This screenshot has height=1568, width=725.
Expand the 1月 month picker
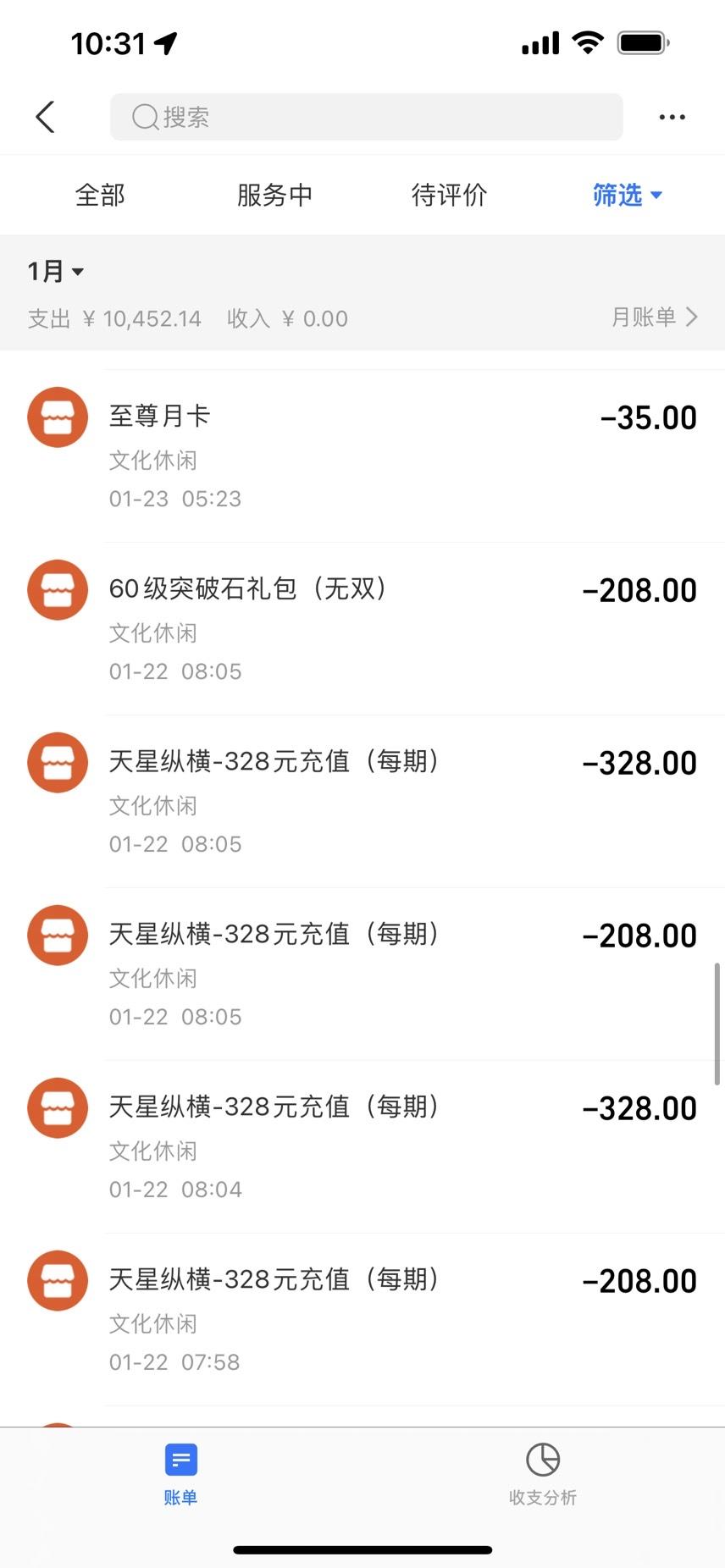pos(55,271)
